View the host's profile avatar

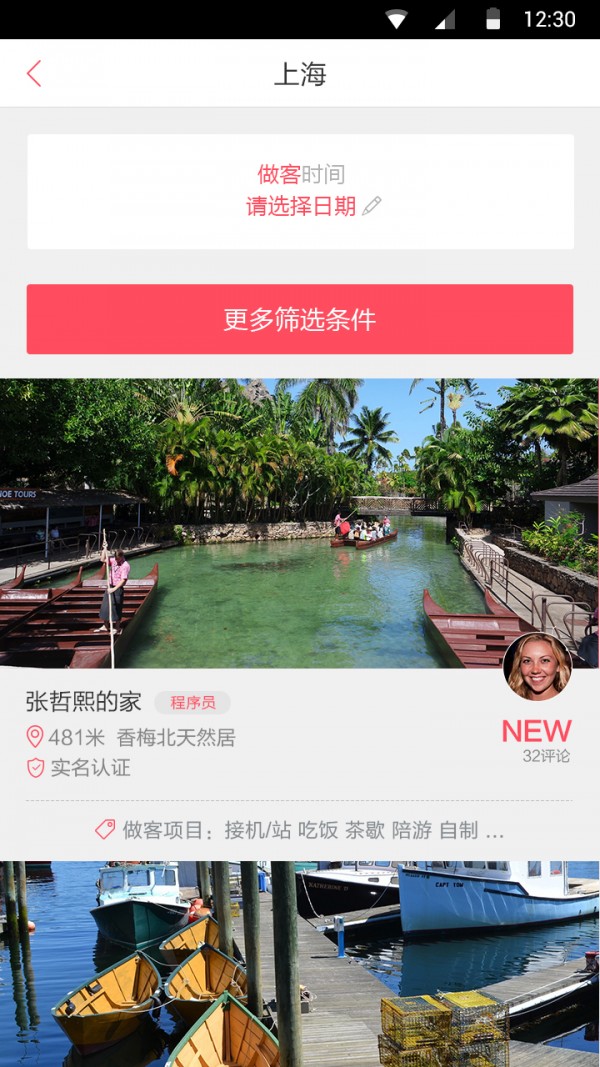(x=537, y=667)
